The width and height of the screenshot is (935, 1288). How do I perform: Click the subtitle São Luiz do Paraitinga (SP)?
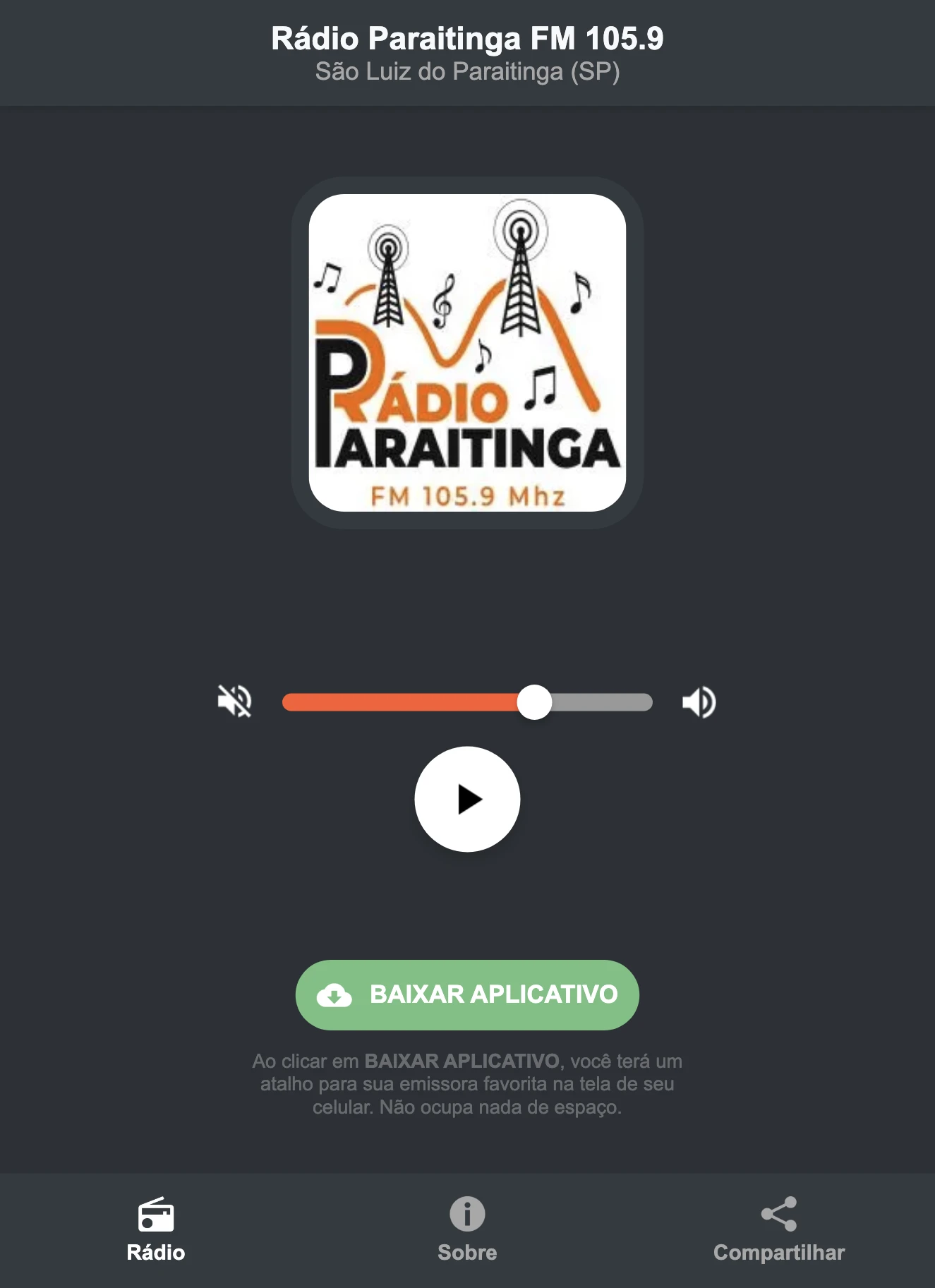pos(466,71)
